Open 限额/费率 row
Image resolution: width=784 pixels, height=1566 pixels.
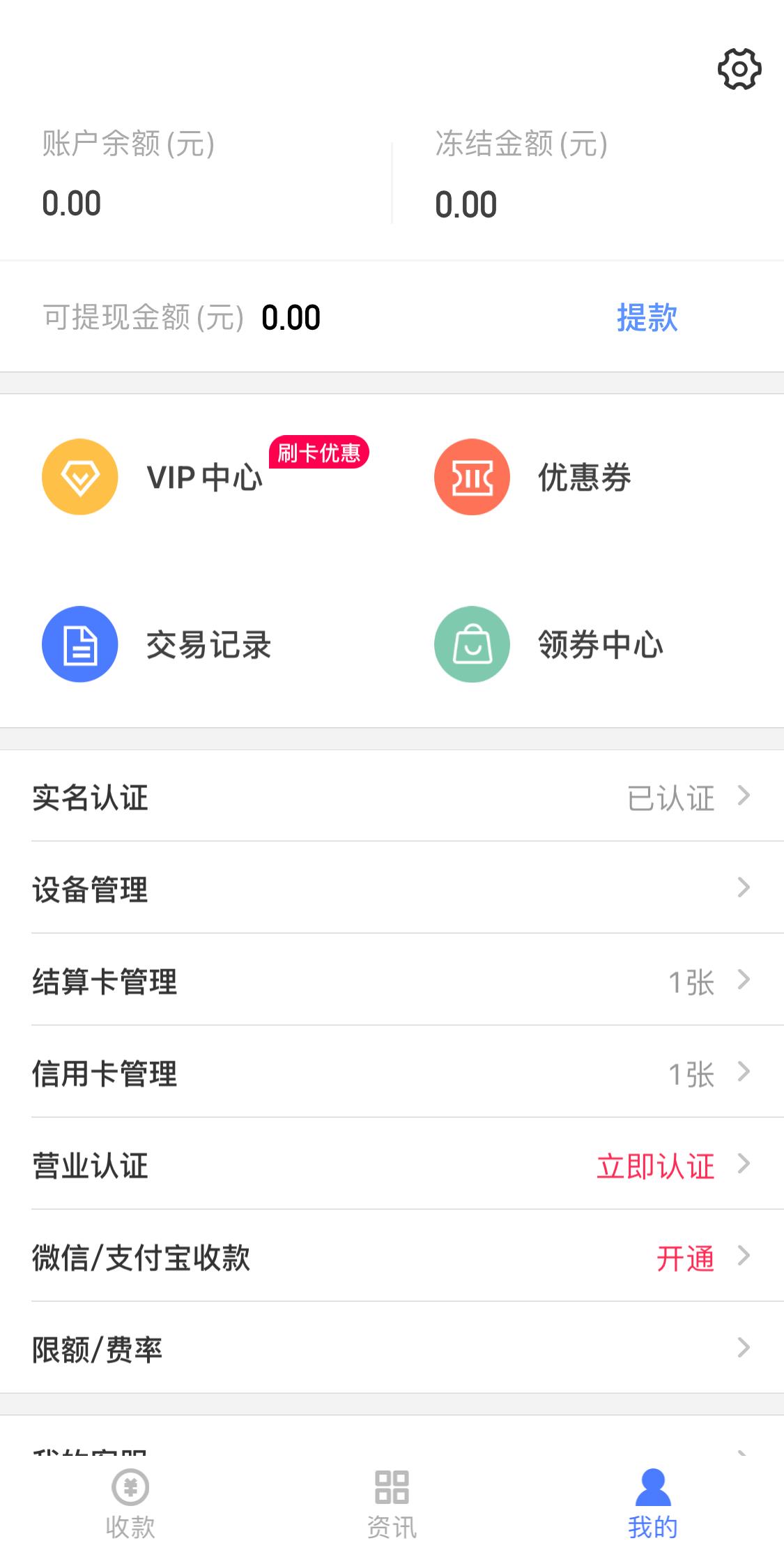tap(392, 1349)
